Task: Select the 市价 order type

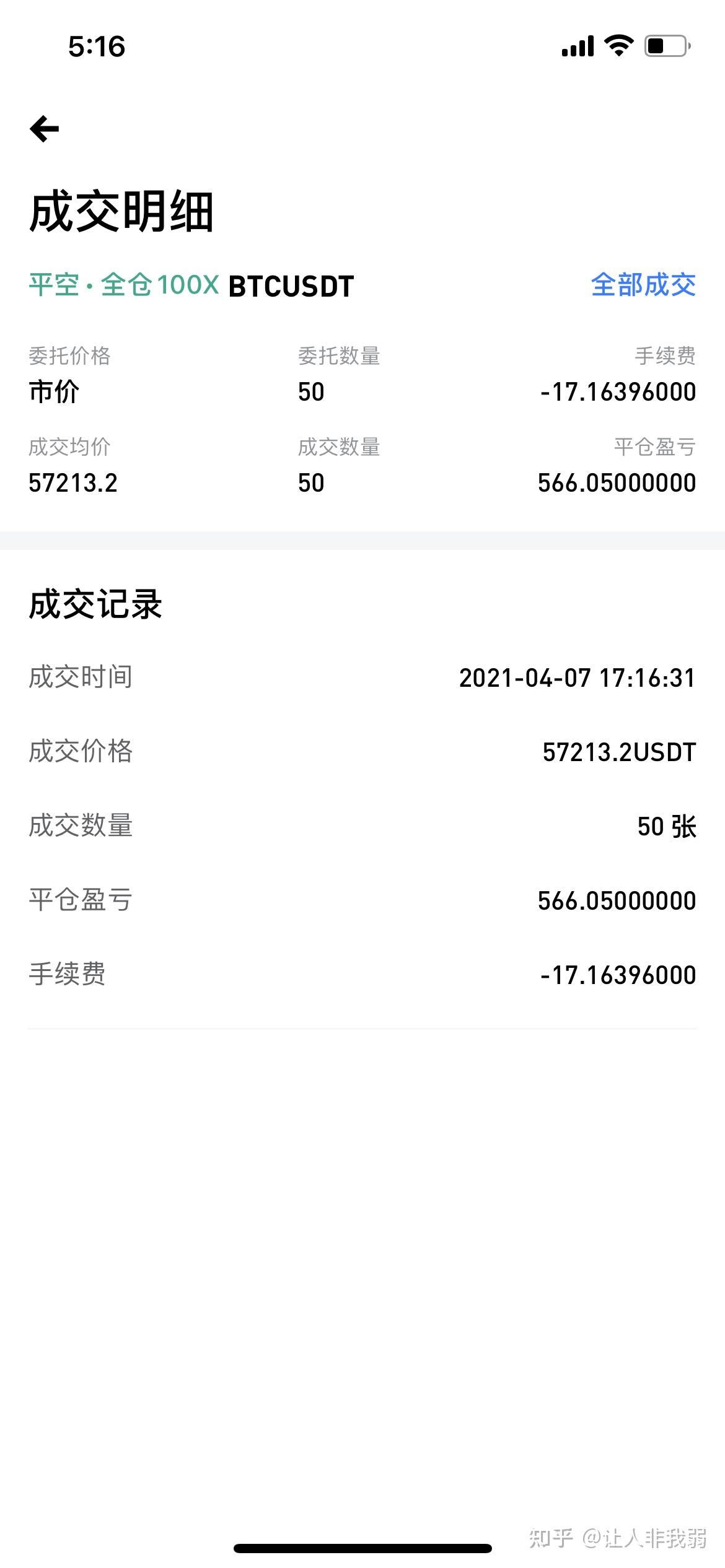Action: (52, 393)
